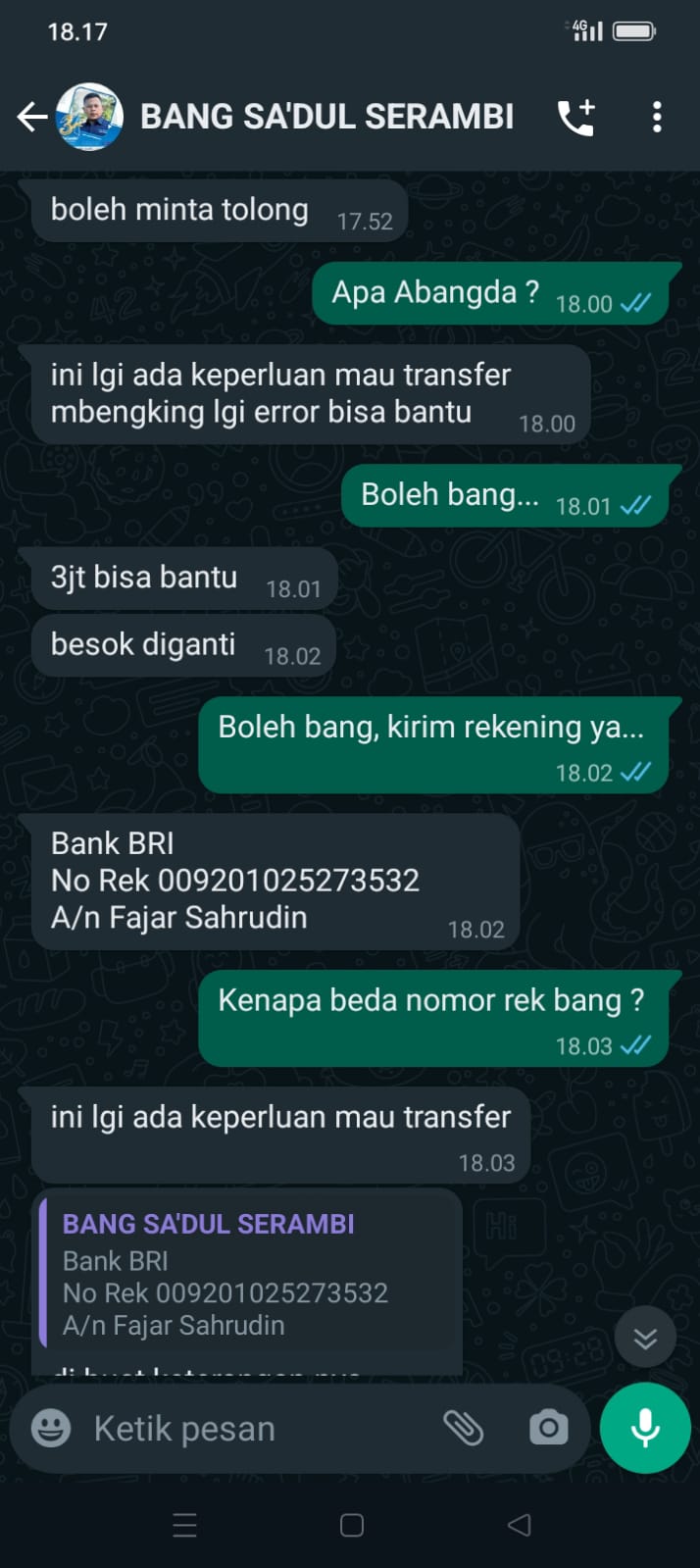
Task: Start a call with this contact
Action: point(576,118)
